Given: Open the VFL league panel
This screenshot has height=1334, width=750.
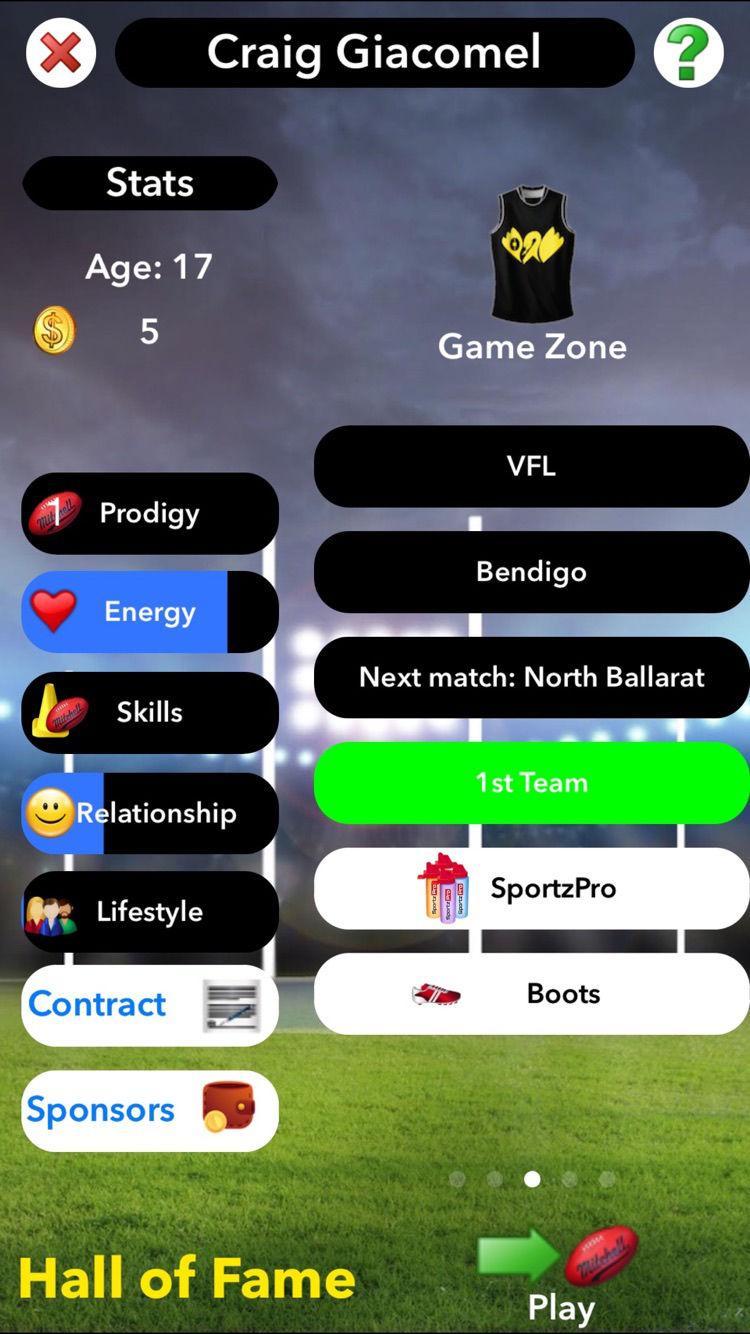Looking at the screenshot, I should (531, 465).
